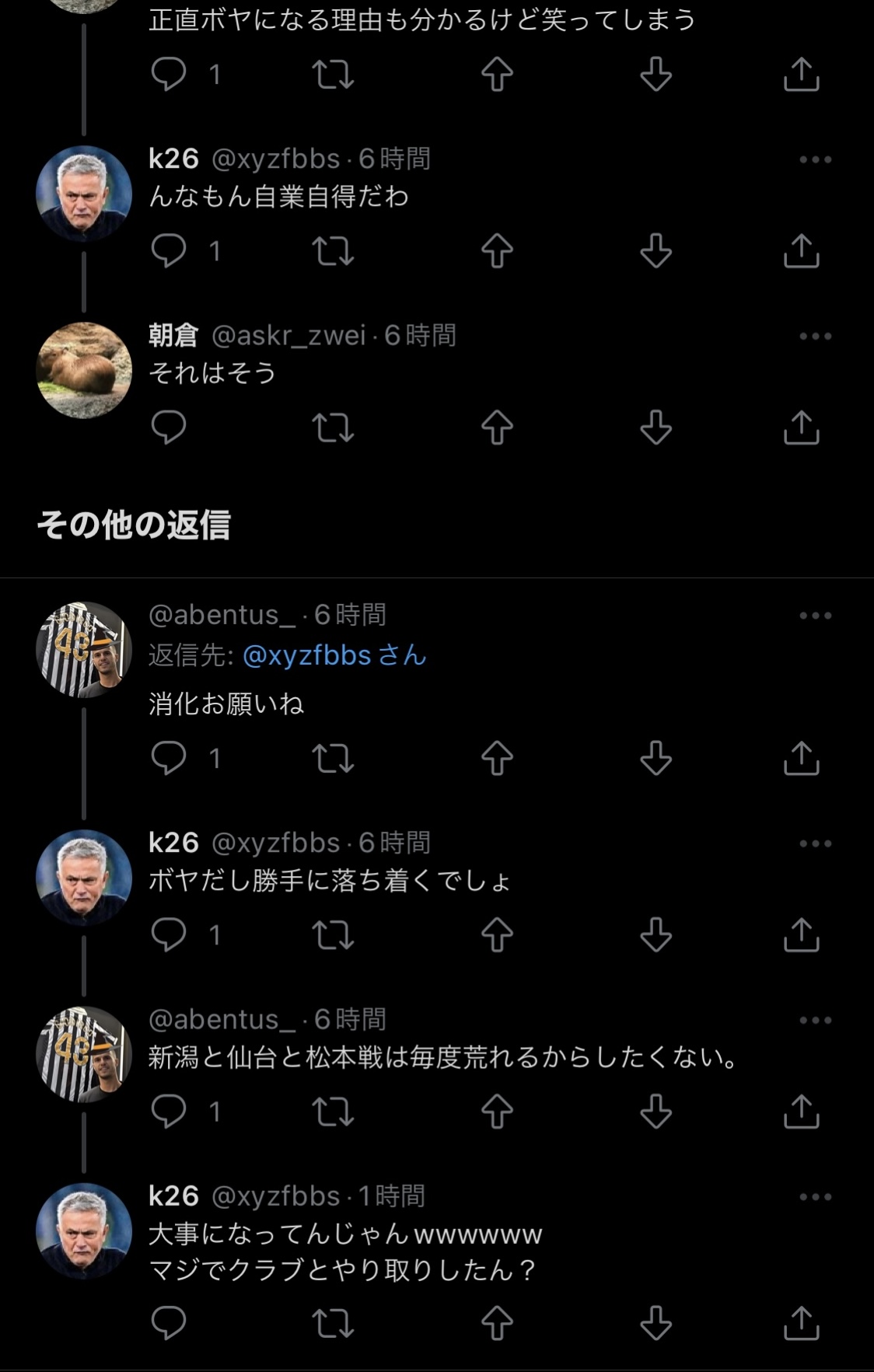Upvote the '消化お願いね' reply
The image size is (874, 1372).
497,758
